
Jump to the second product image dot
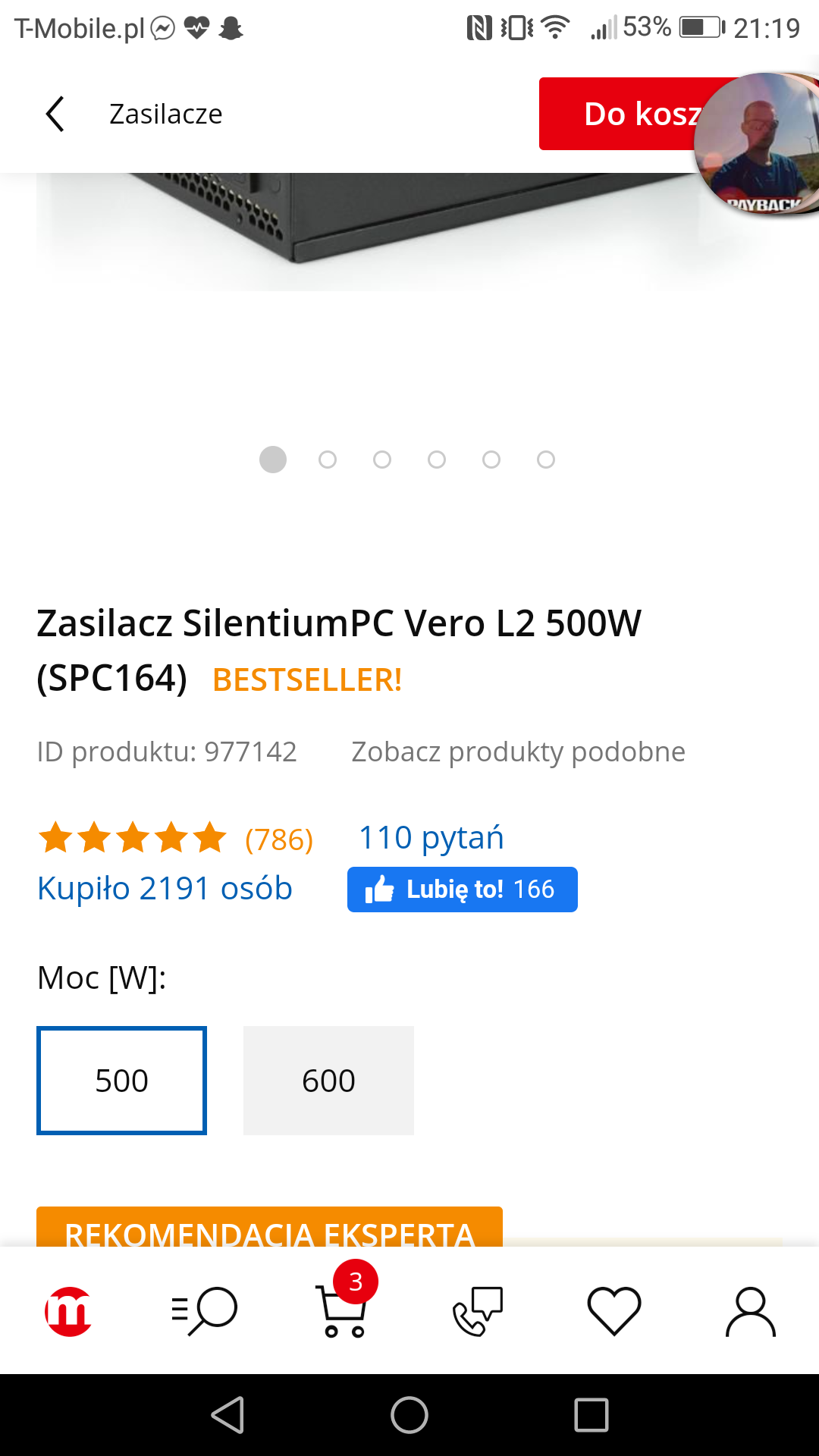click(328, 460)
